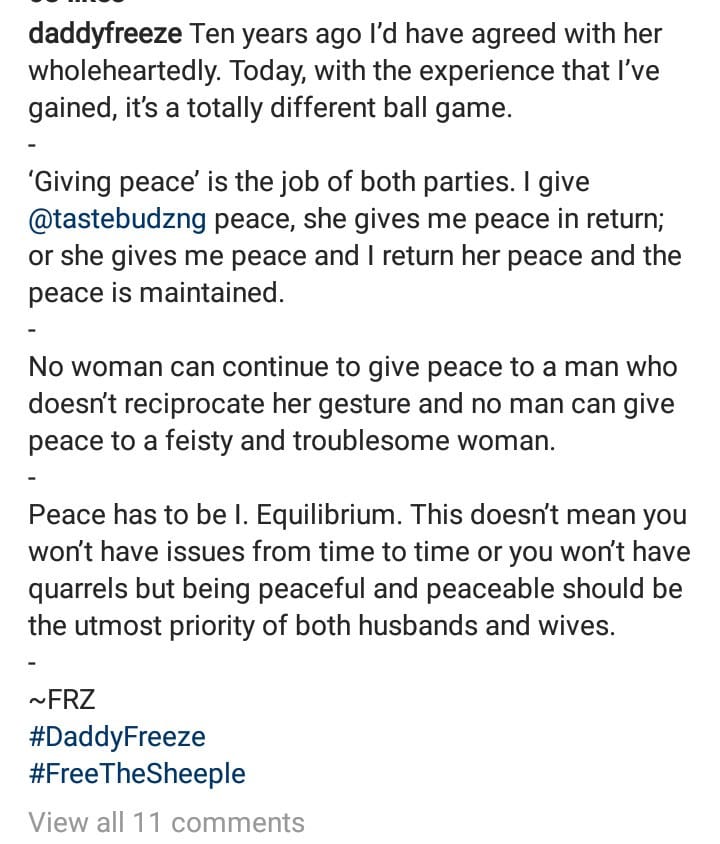The width and height of the screenshot is (720, 844).
Task: Open the #FreeTheSheeple hashtag
Action: click(137, 774)
